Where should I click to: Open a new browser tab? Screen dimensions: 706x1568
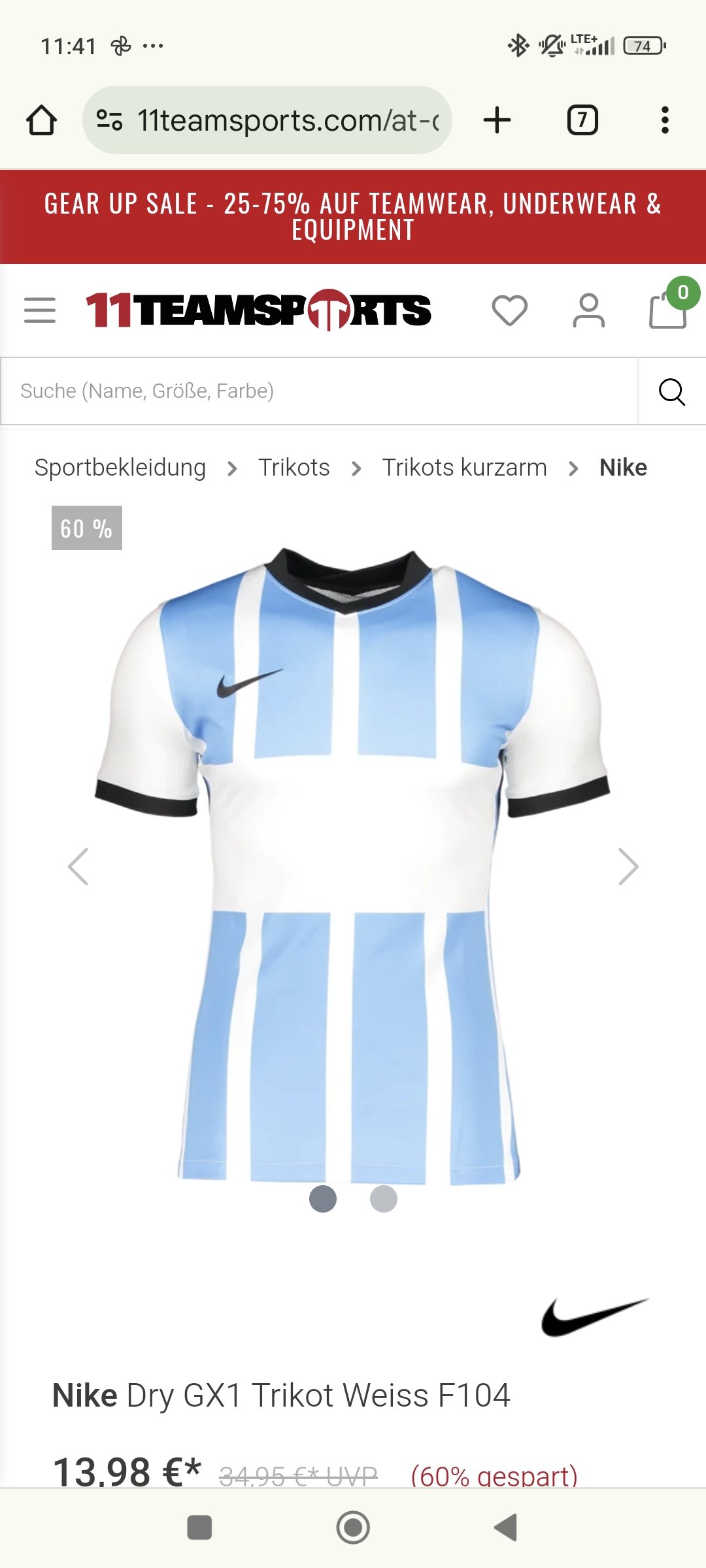tap(497, 120)
